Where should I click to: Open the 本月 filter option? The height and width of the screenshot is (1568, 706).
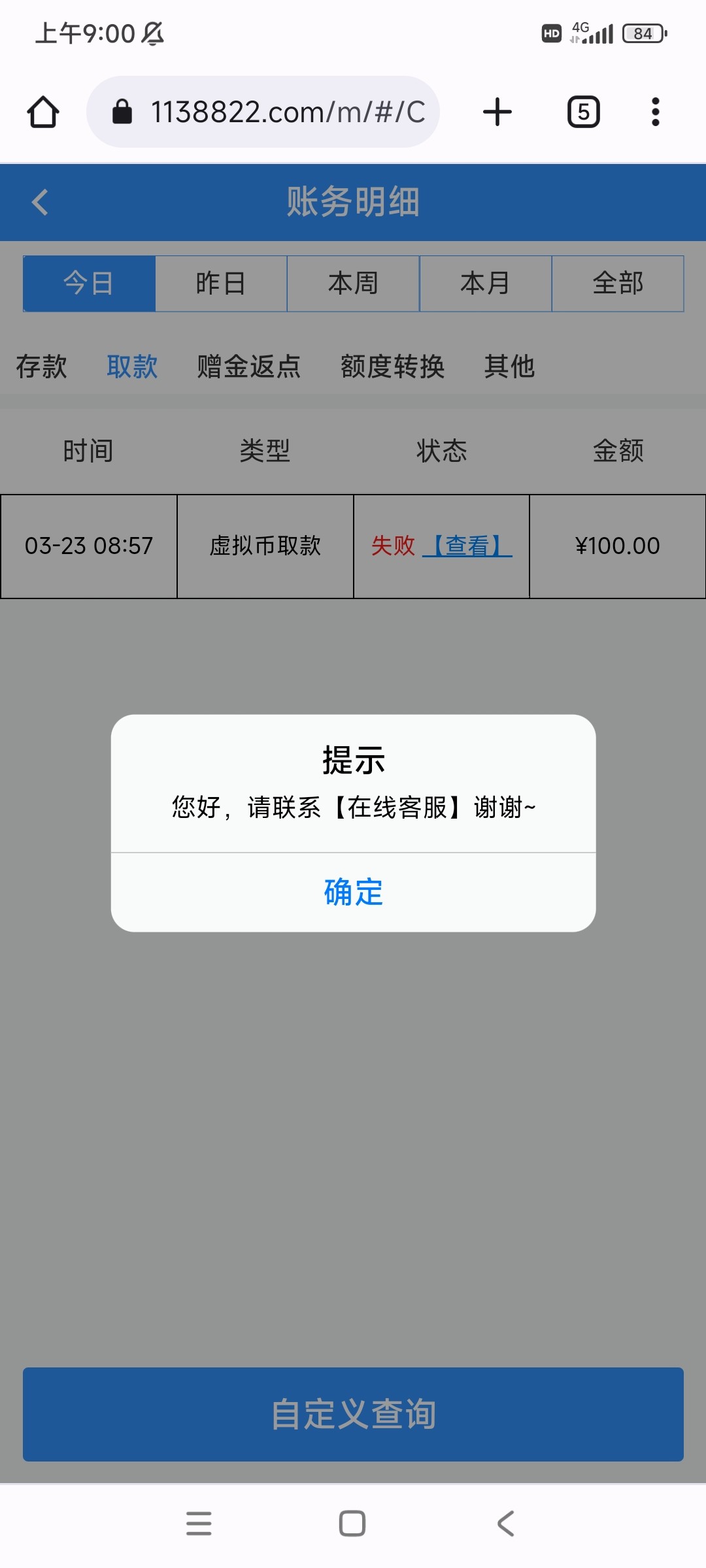[485, 283]
